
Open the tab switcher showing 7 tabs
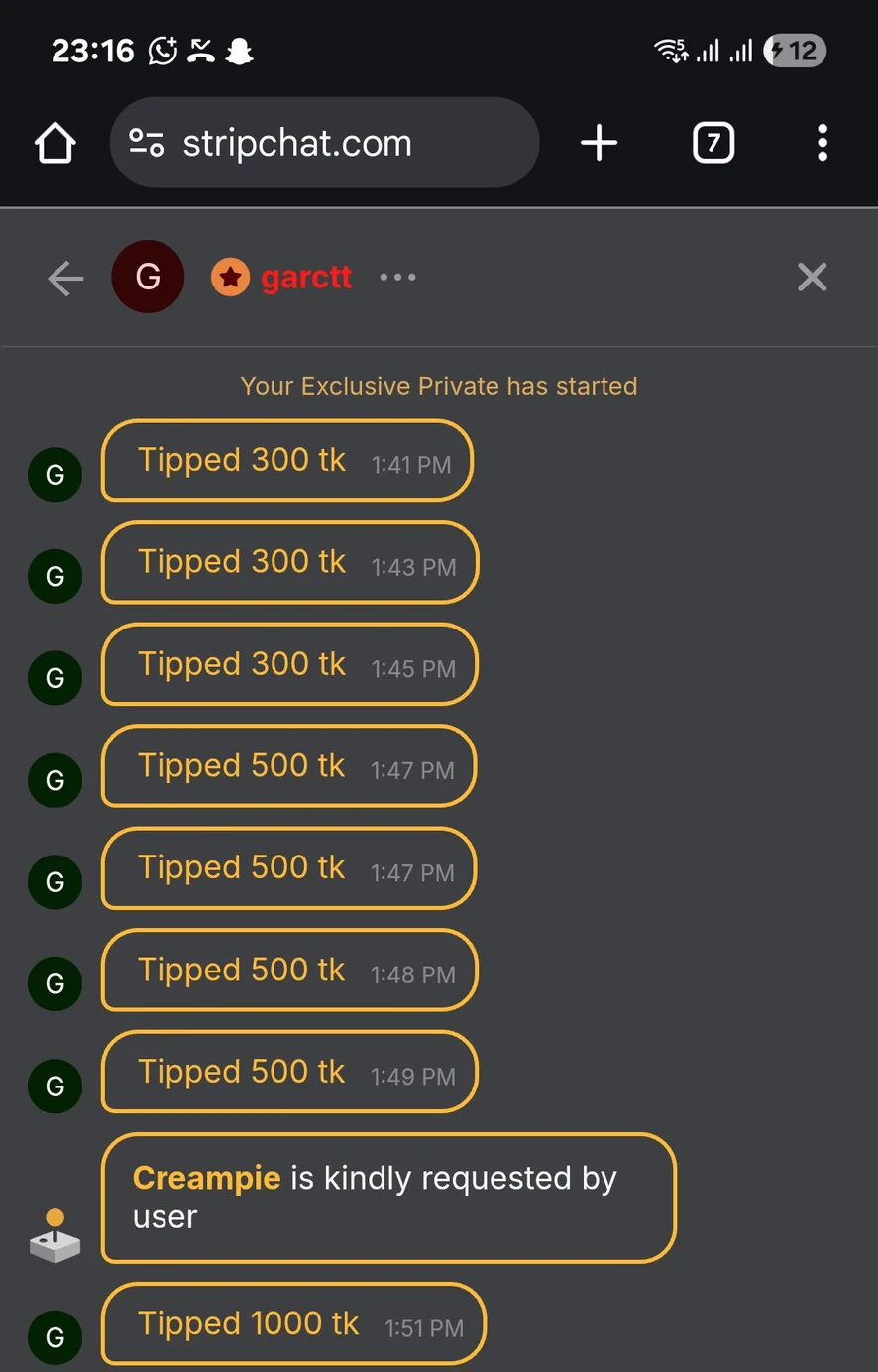[x=713, y=143]
